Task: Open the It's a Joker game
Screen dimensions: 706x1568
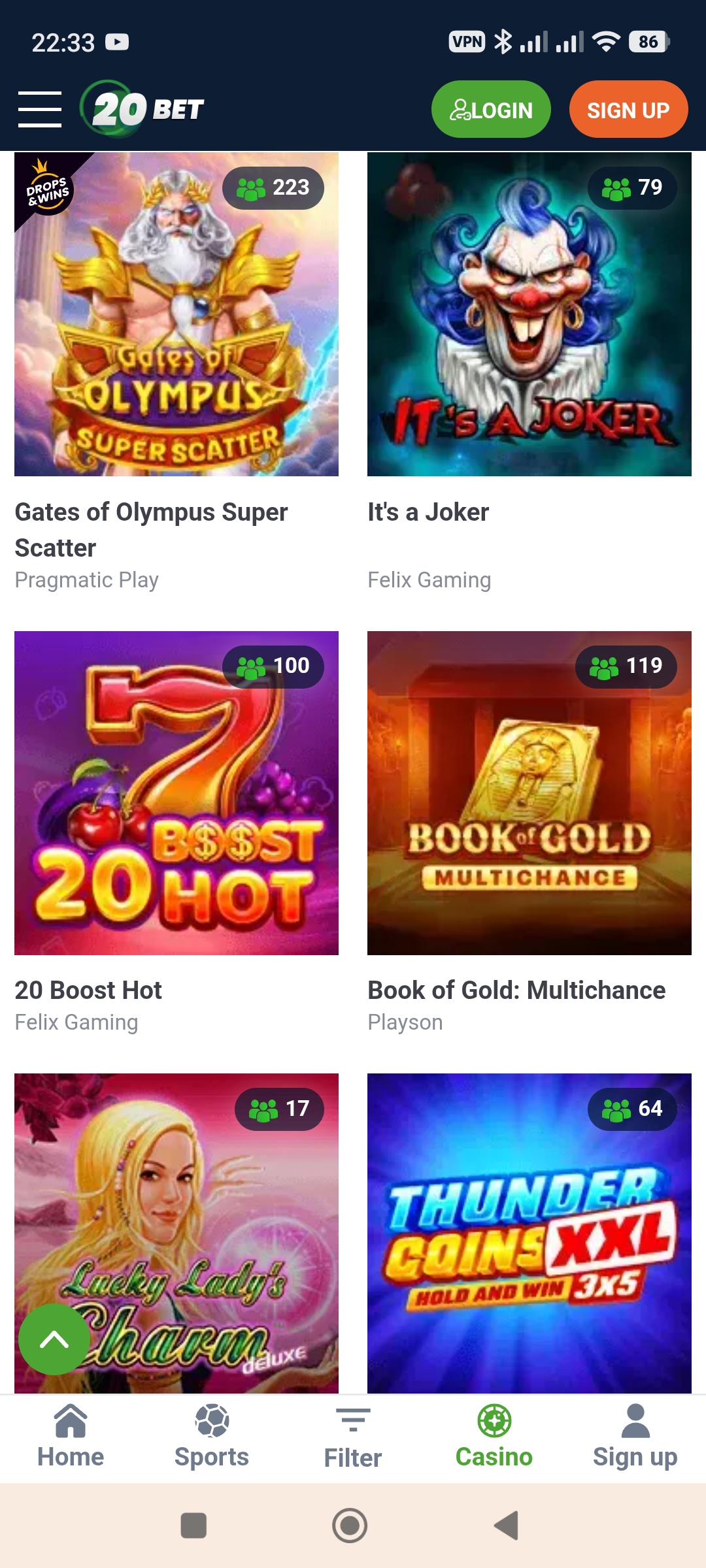Action: point(529,314)
